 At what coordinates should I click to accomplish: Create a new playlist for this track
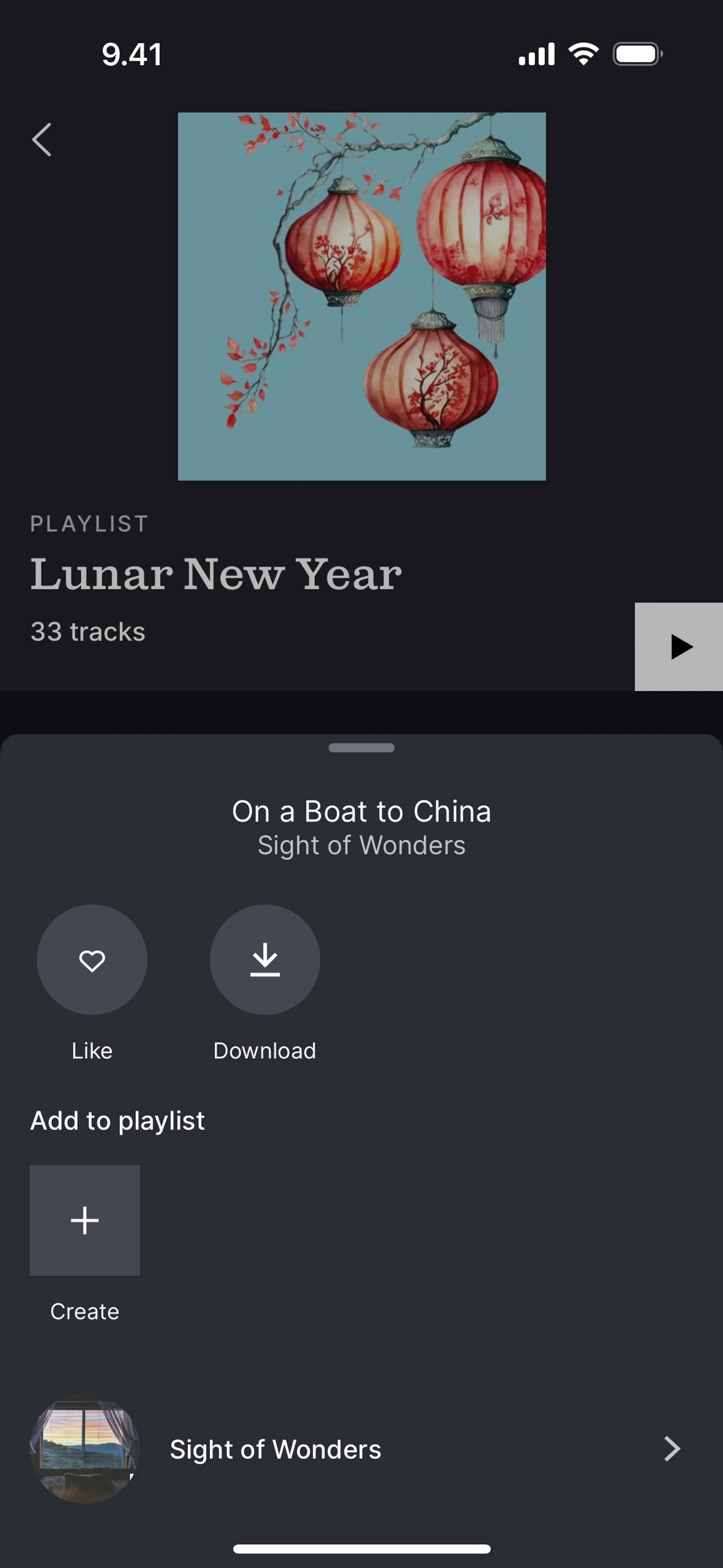coord(85,1220)
